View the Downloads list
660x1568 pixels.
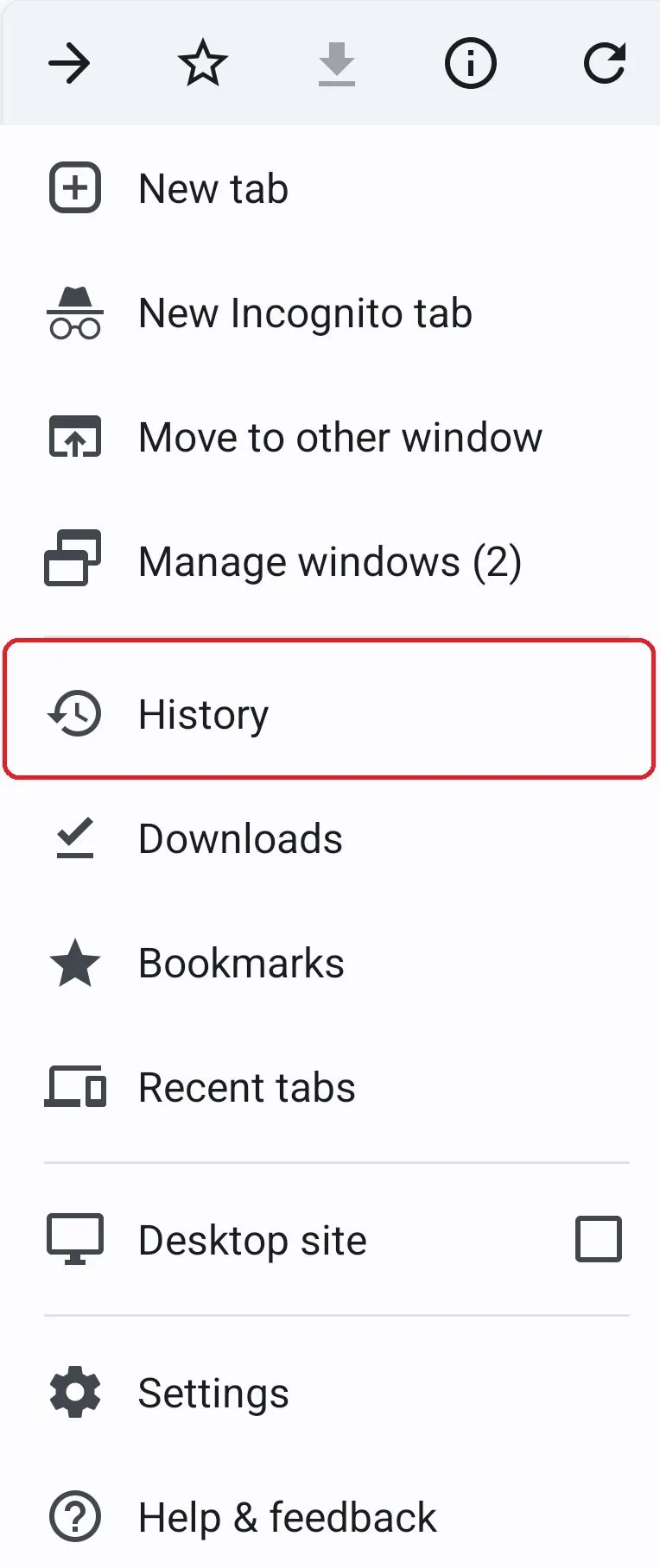coord(240,838)
